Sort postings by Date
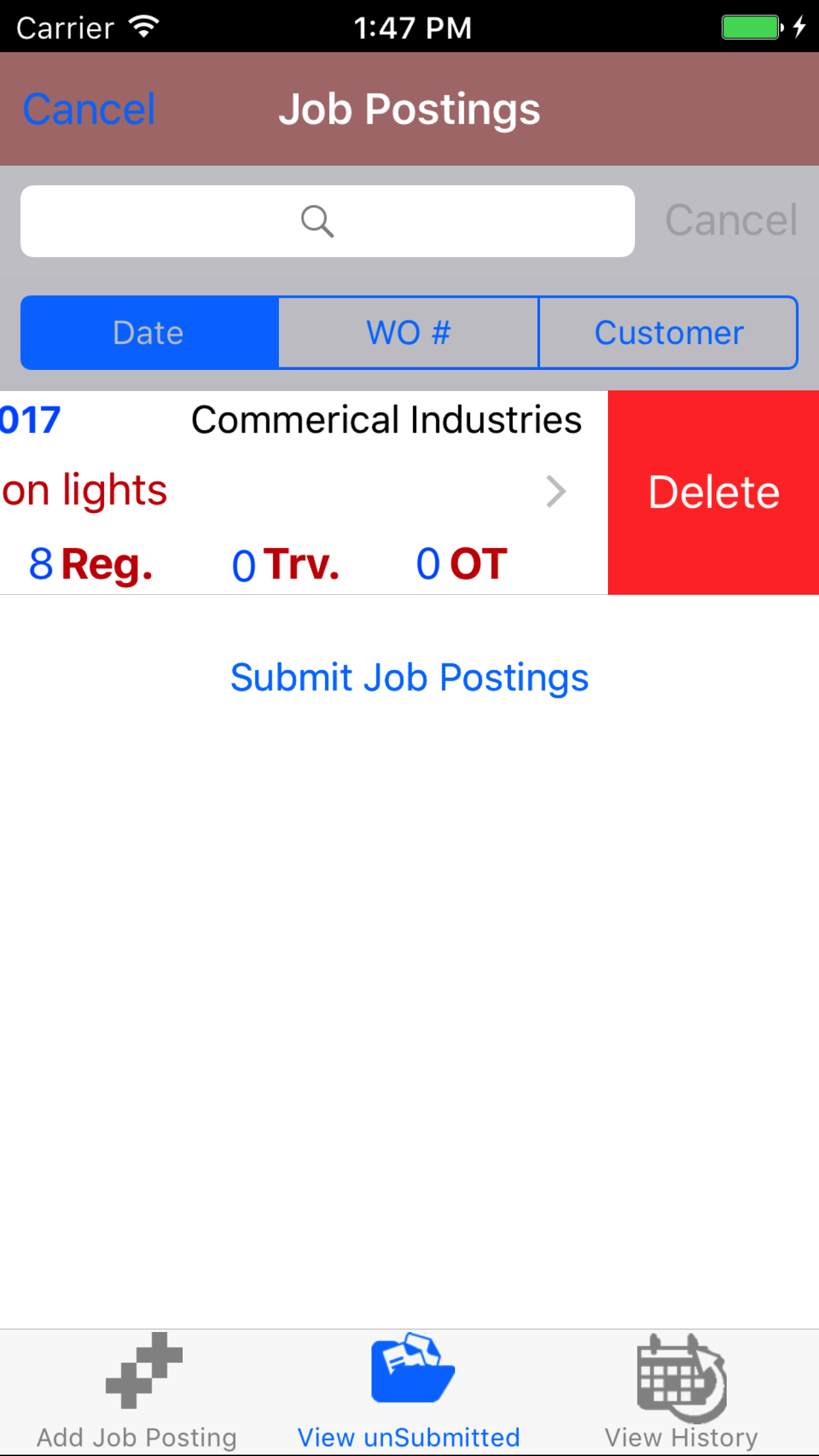The width and height of the screenshot is (819, 1456). tap(149, 333)
